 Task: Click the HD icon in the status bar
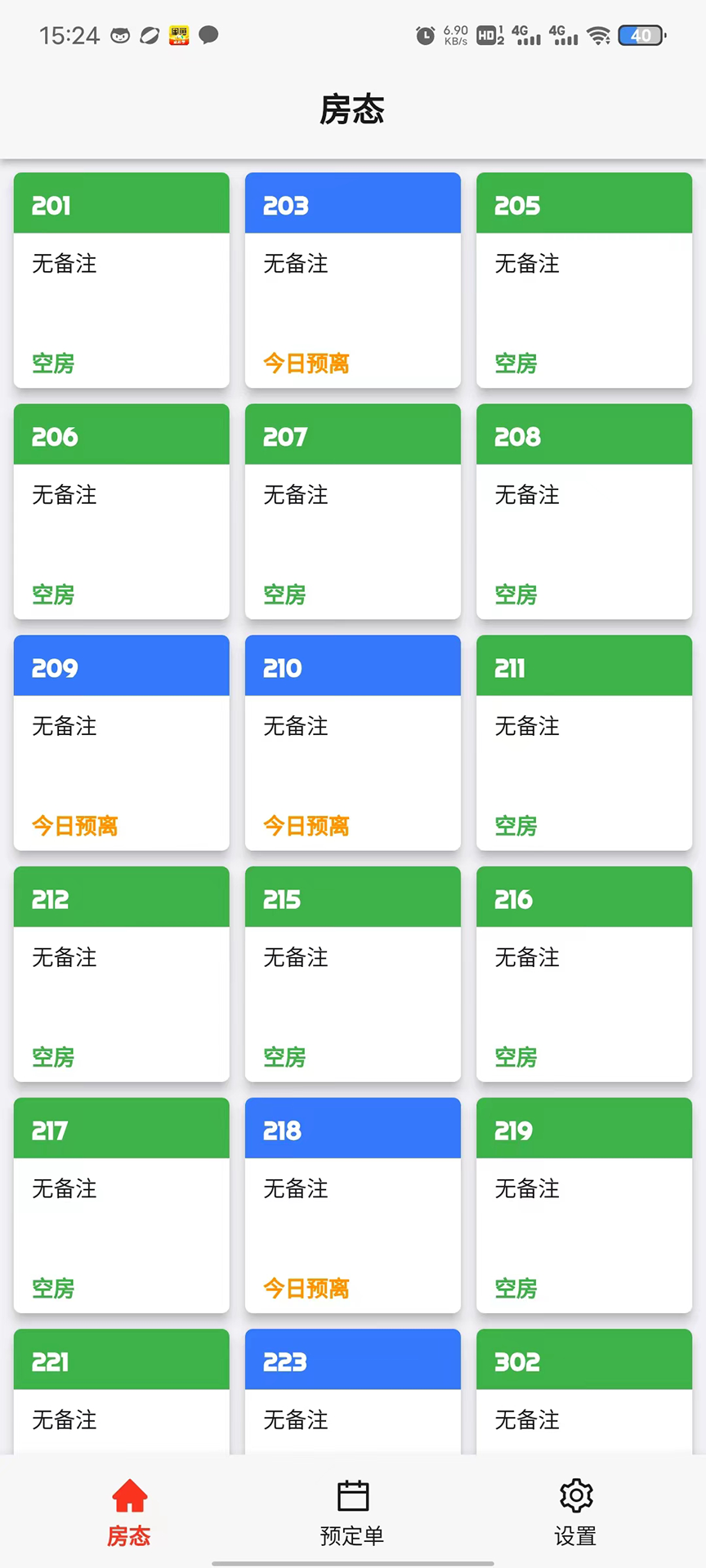click(x=487, y=35)
